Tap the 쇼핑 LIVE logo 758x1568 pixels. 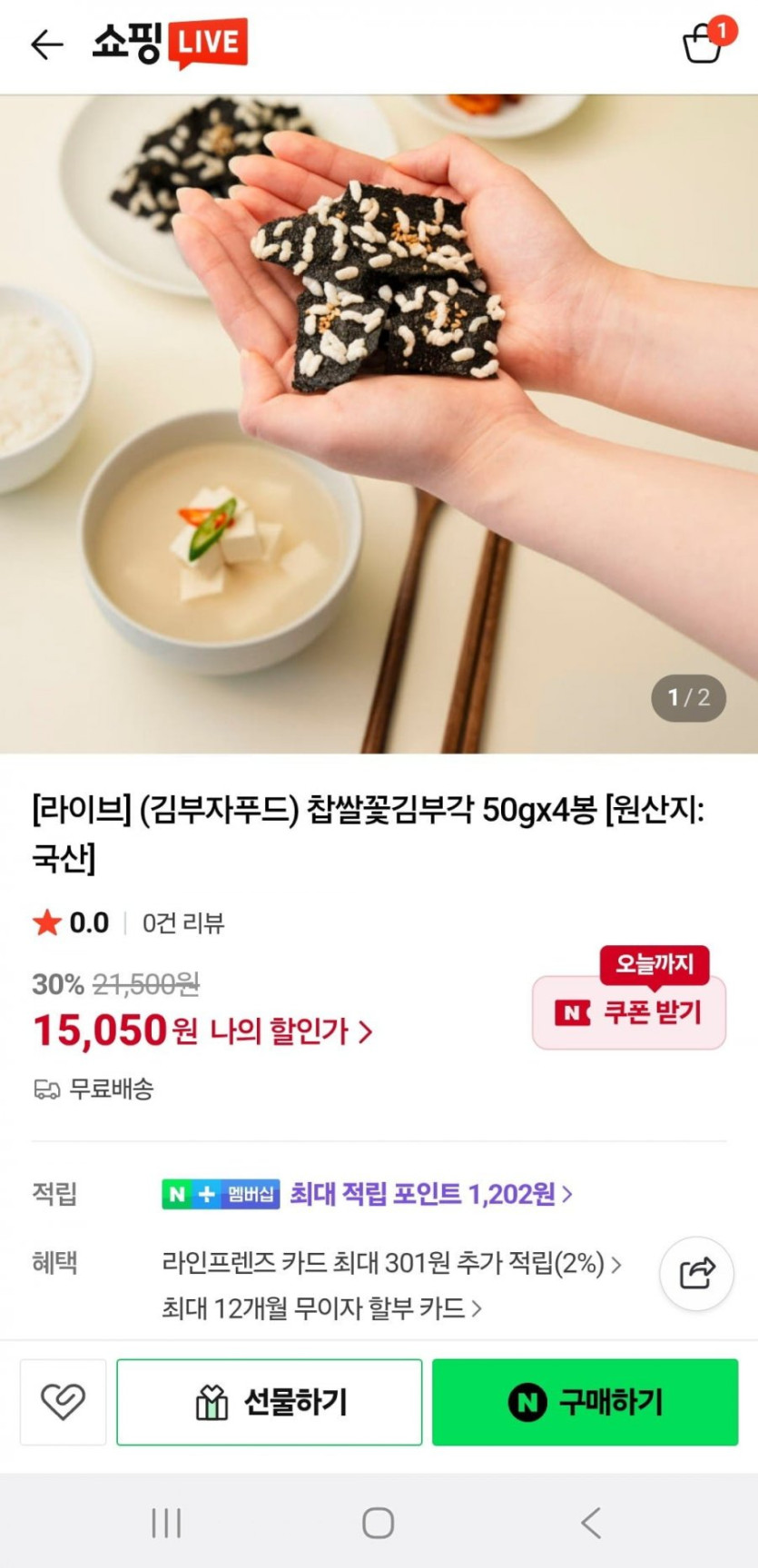pos(170,43)
